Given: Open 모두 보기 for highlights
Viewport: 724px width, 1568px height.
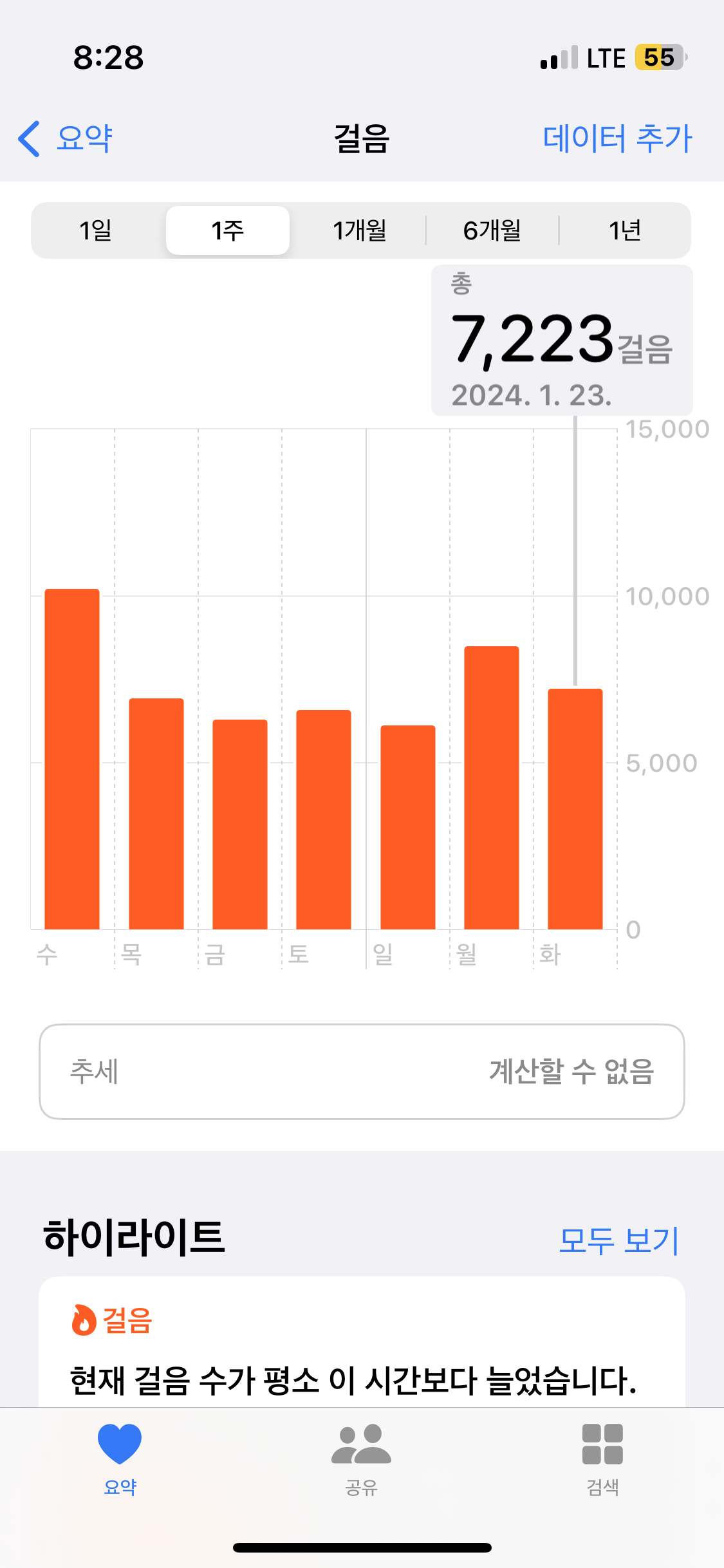Looking at the screenshot, I should pyautogui.click(x=618, y=1240).
